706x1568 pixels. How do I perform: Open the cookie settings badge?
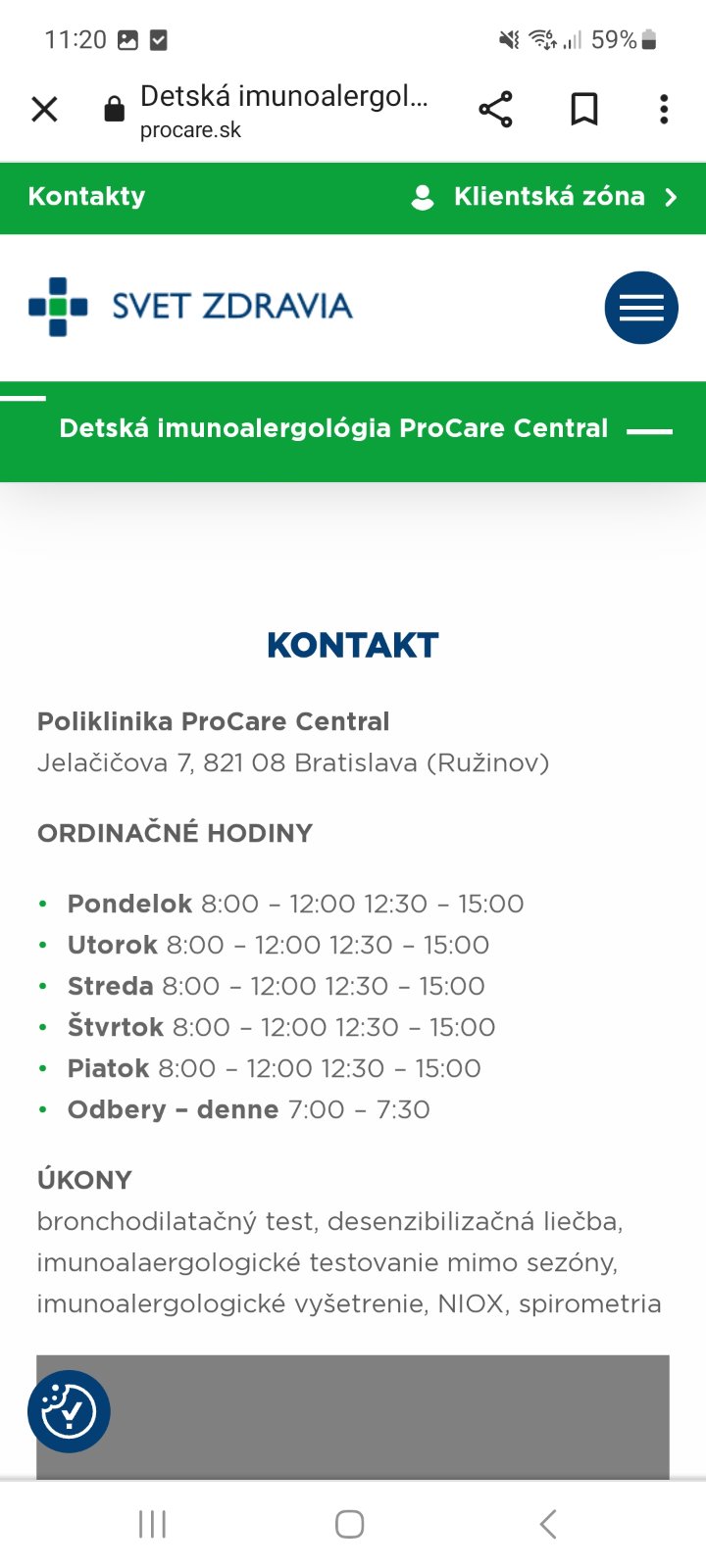point(69,1411)
